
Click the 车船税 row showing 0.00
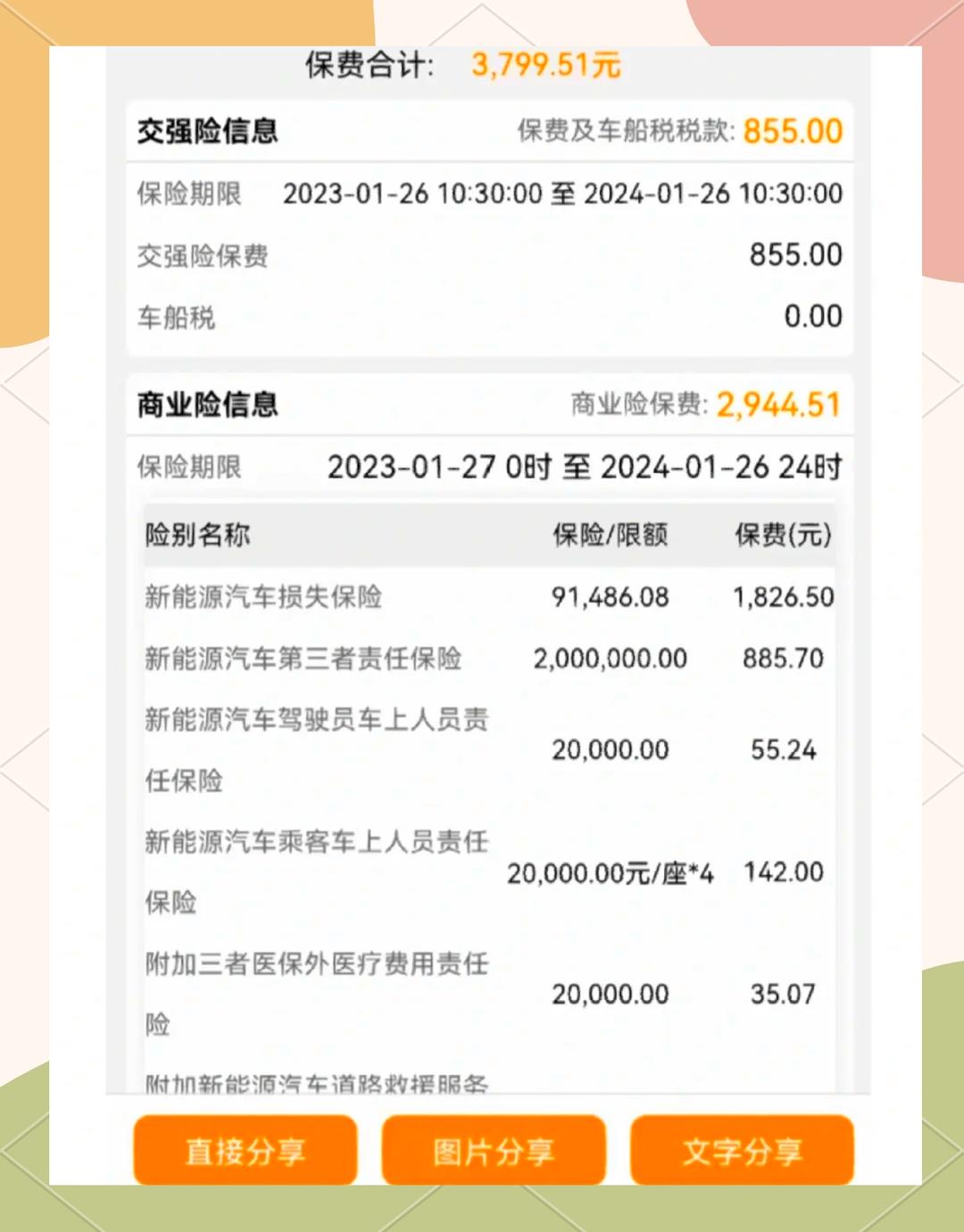486,316
